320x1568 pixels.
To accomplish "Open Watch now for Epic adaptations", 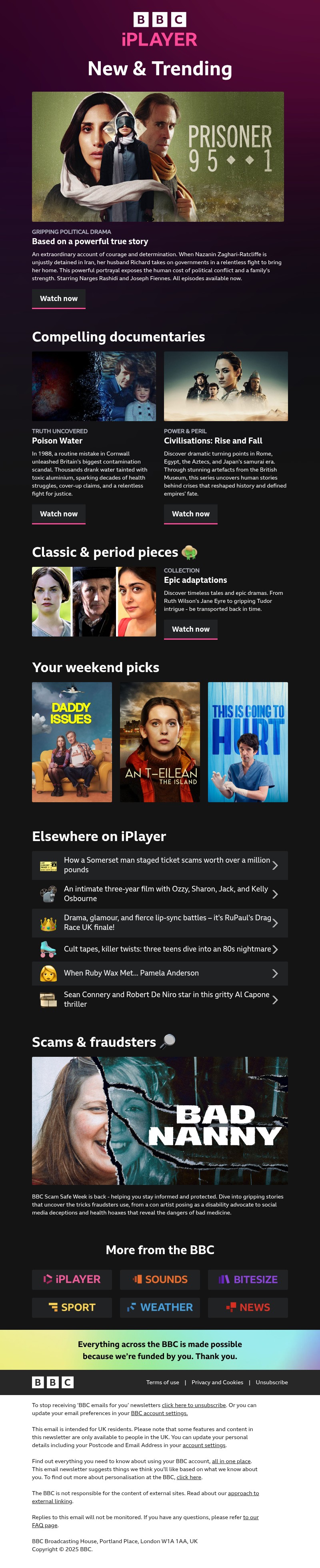I will coord(190,629).
